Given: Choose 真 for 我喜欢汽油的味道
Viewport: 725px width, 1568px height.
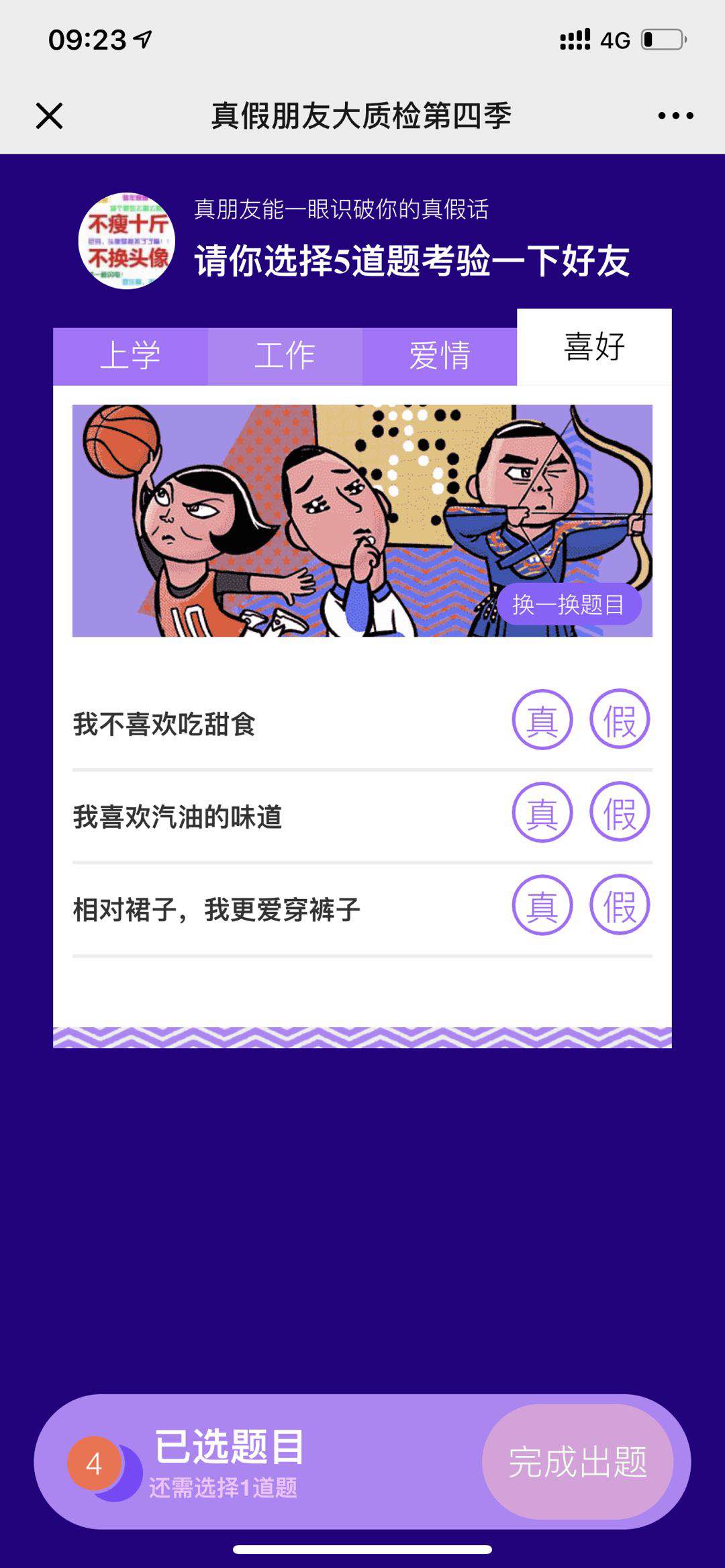Looking at the screenshot, I should pyautogui.click(x=542, y=813).
